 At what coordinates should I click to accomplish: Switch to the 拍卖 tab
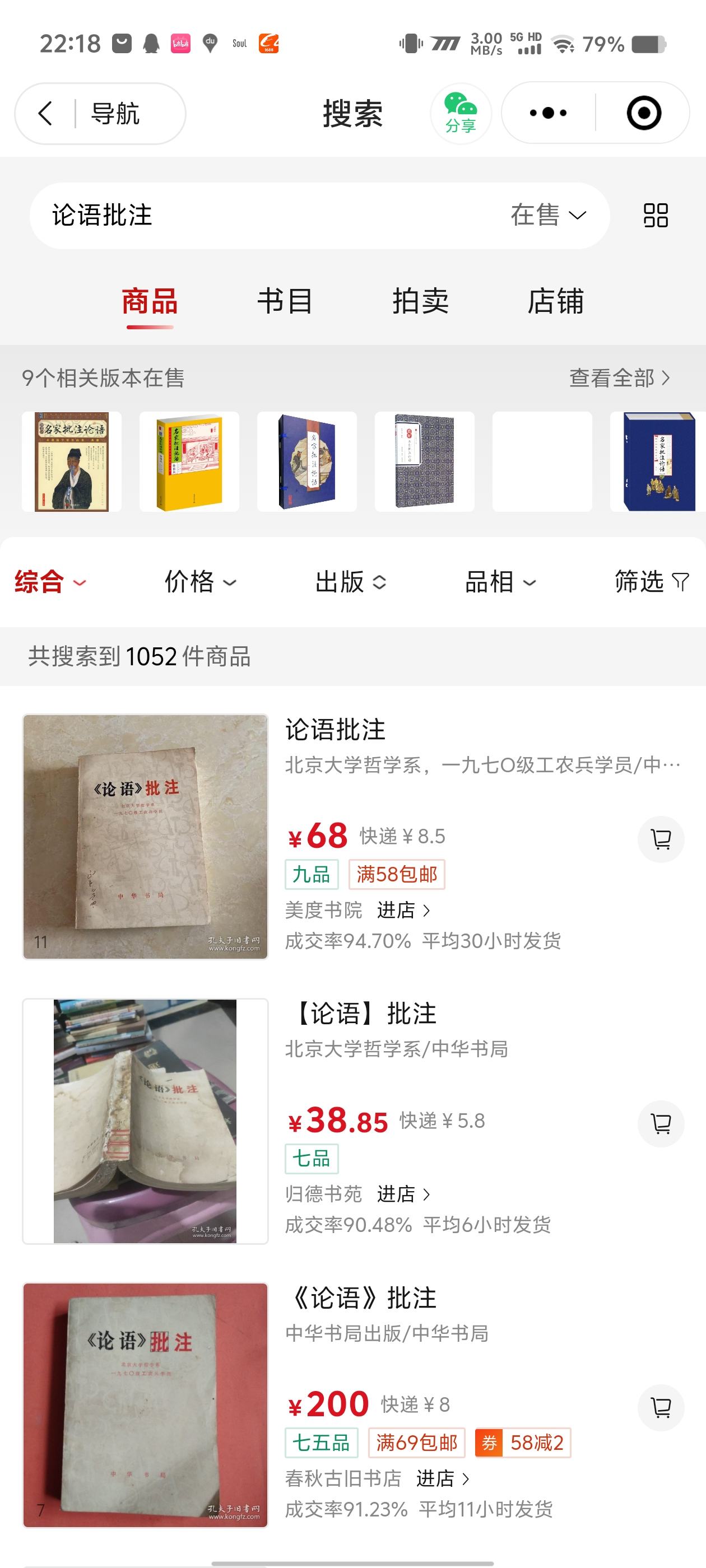420,302
